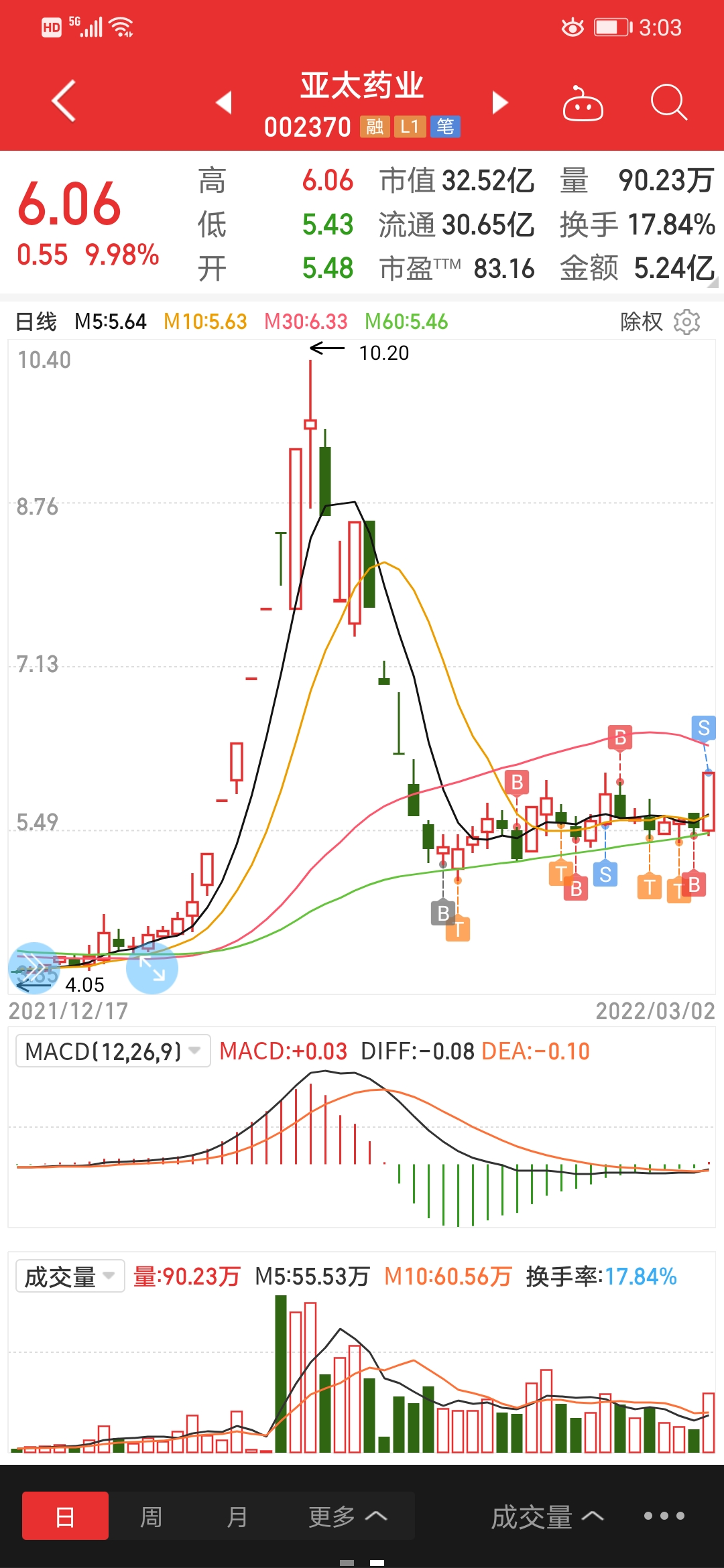724x1568 pixels.
Task: Switch to the 月 monthly chart
Action: tap(237, 1516)
